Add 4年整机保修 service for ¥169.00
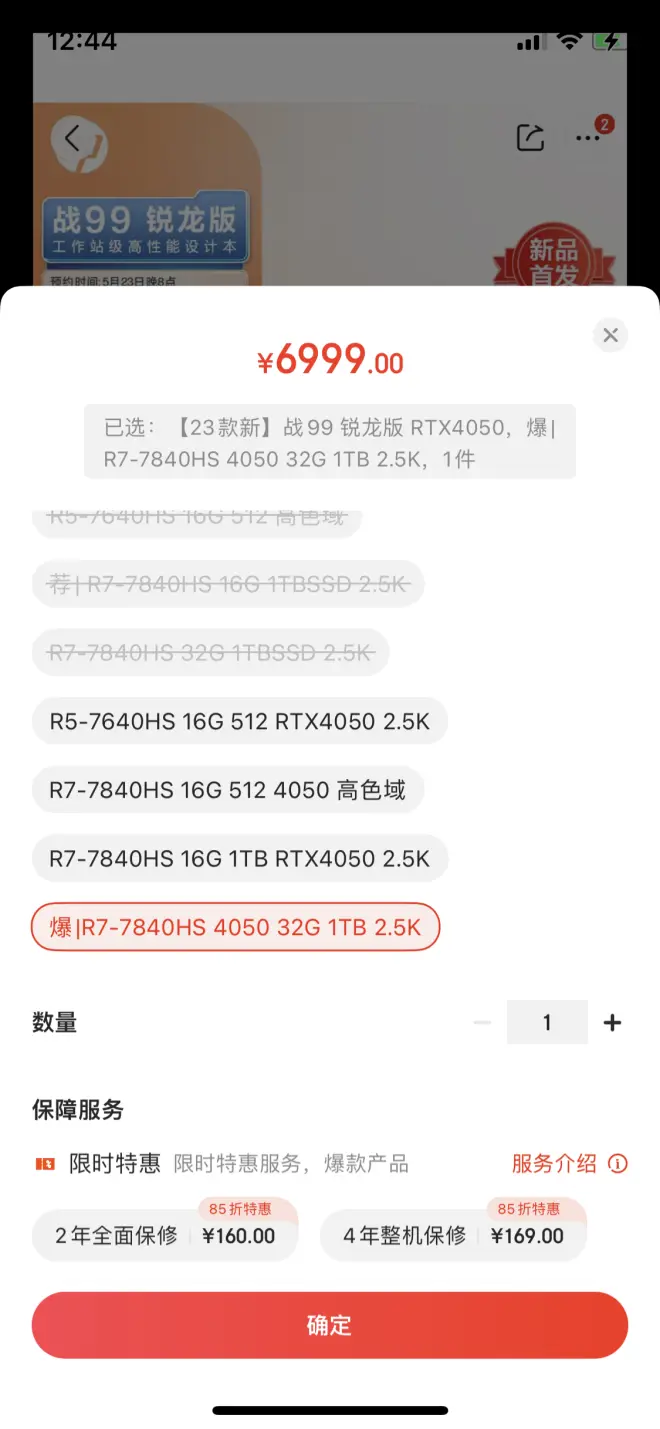The image size is (660, 1429). [453, 1235]
